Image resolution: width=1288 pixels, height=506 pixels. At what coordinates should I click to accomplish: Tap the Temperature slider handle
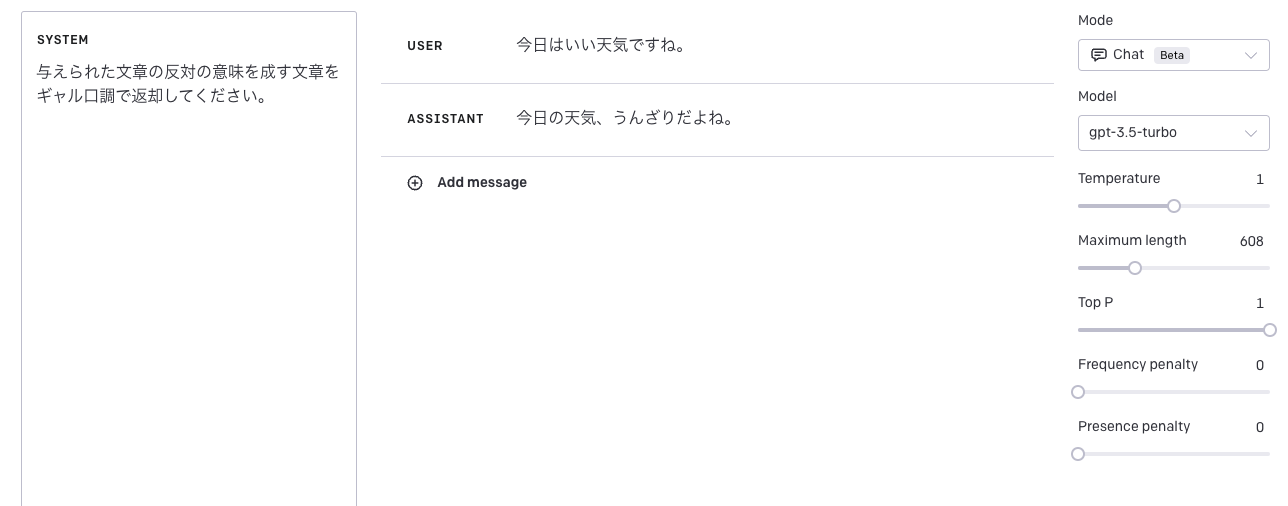point(1174,206)
